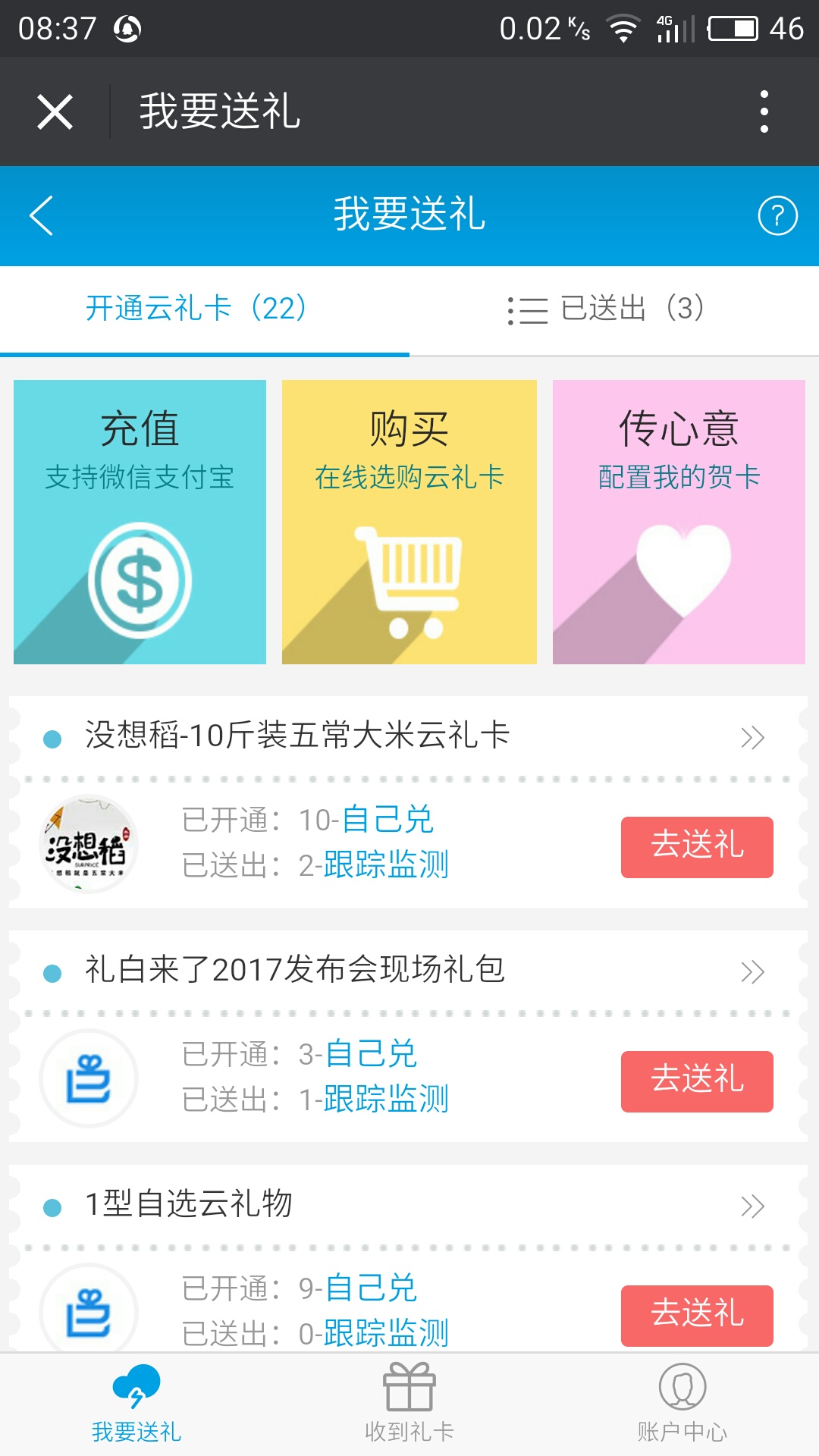The width and height of the screenshot is (819, 1456).
Task: Switch to the 收到礼卡 bottom tab
Action: pyautogui.click(x=409, y=1404)
